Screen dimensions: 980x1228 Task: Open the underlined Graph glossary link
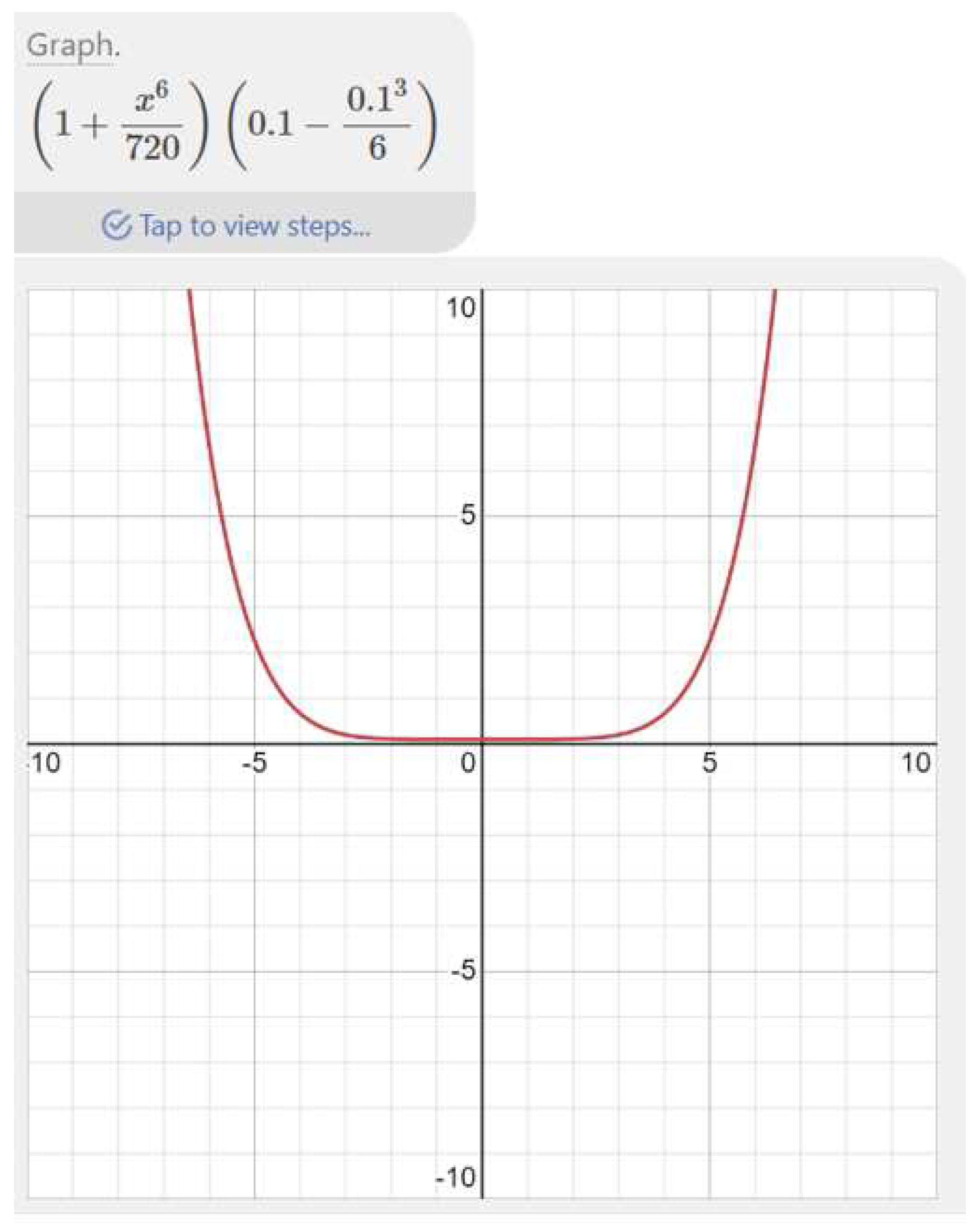(x=71, y=46)
